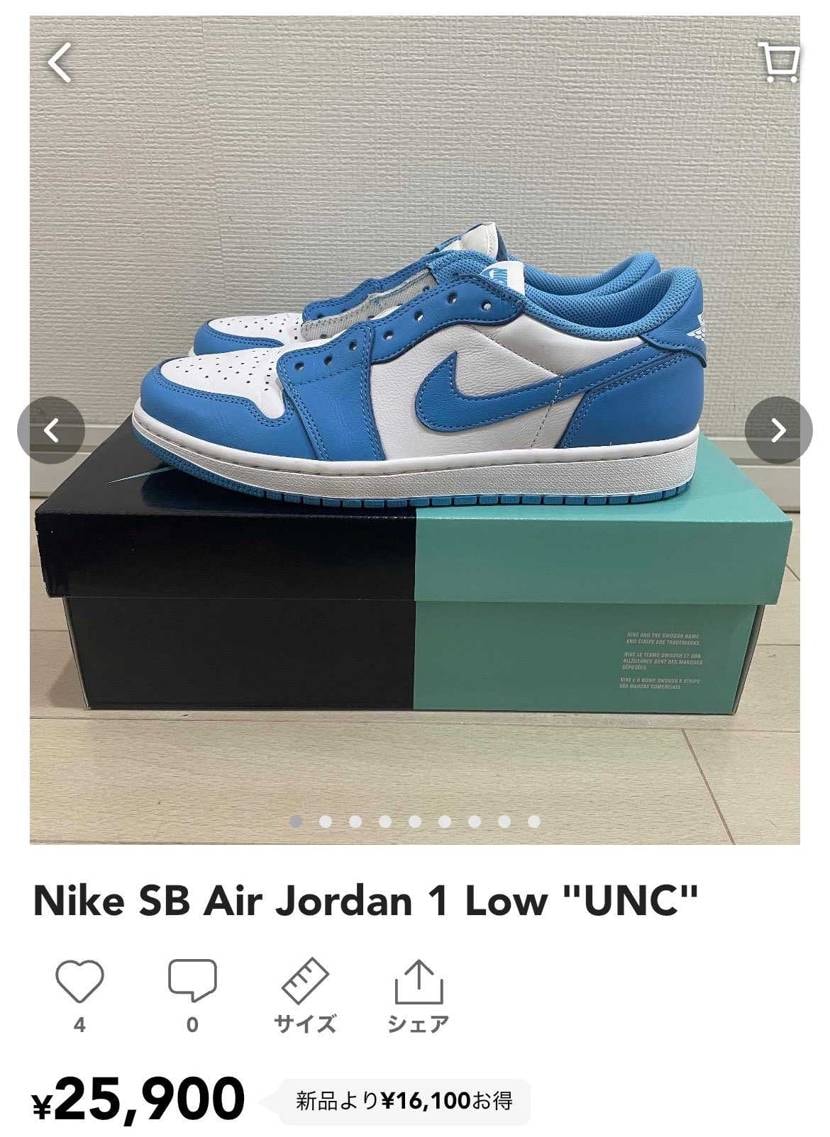Viewport: 830px width, 1137px height.
Task: Show the next product photo
Action: [778, 431]
